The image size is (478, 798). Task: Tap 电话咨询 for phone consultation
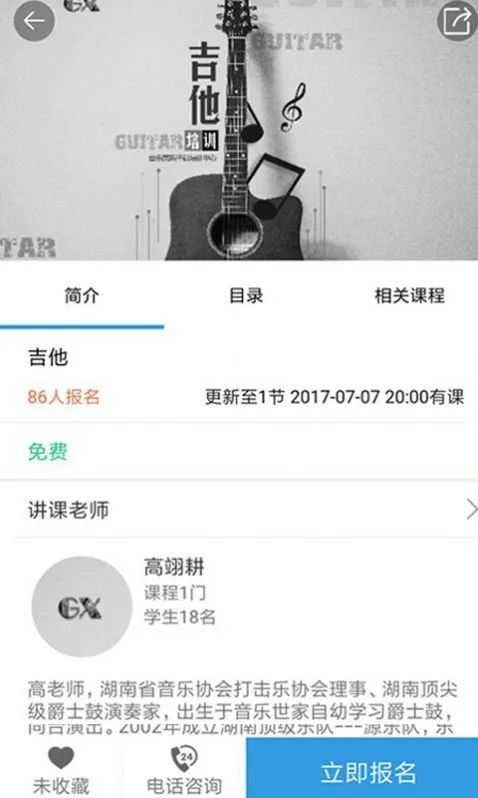pos(184,770)
